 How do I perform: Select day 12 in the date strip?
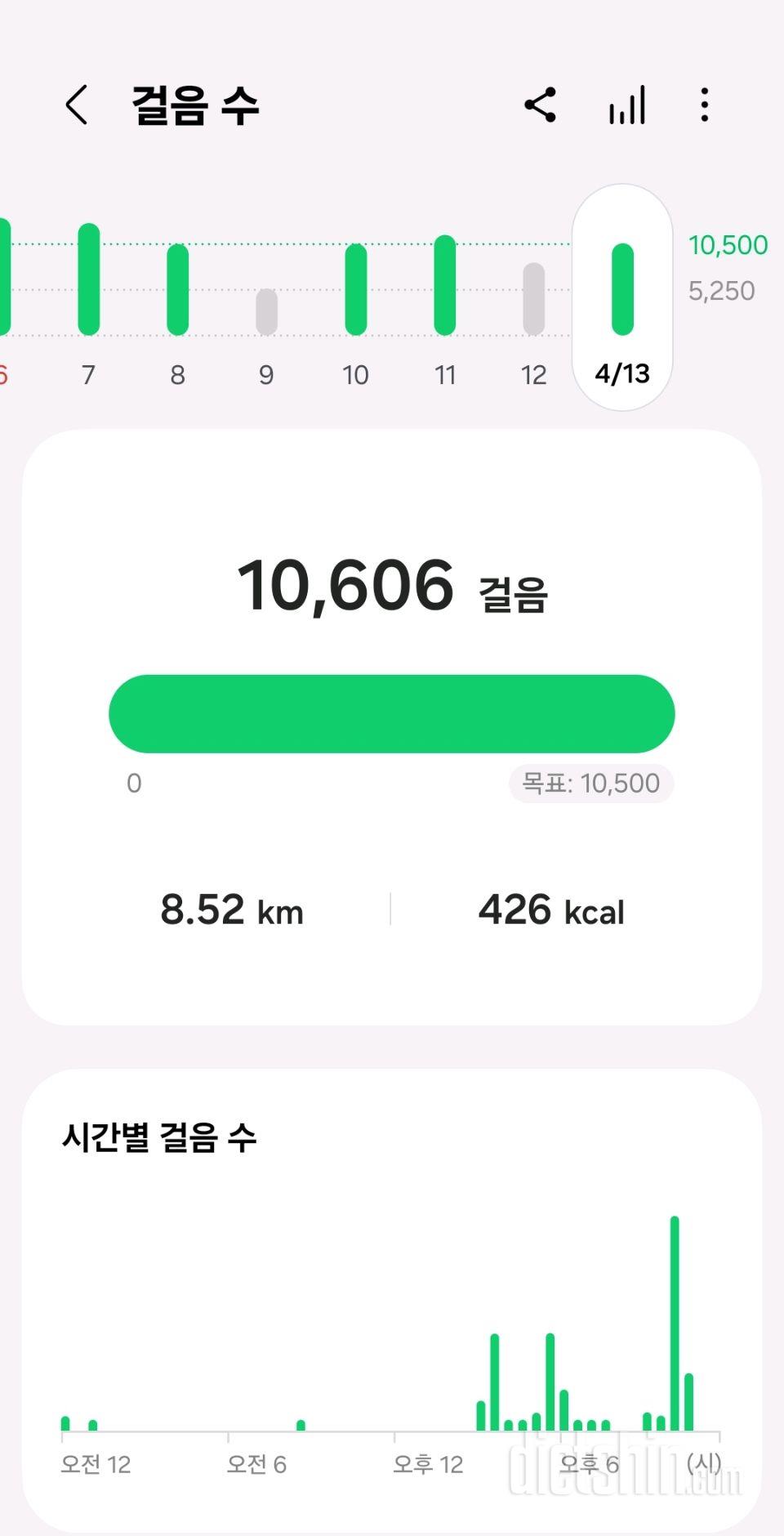tap(534, 301)
